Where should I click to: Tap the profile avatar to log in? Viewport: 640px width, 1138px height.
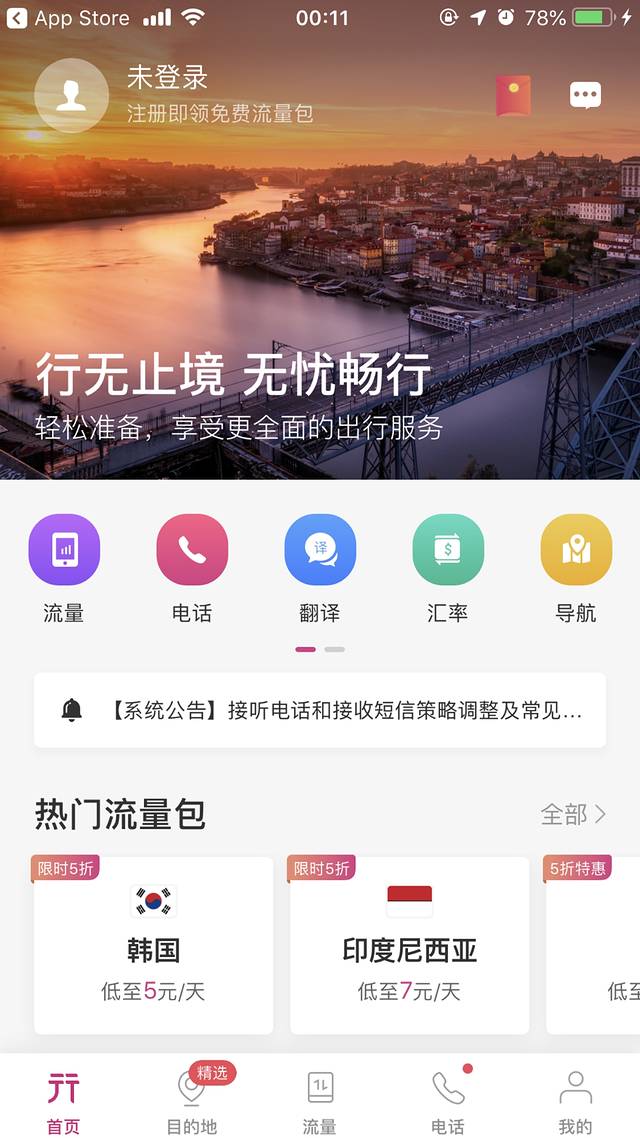71,96
